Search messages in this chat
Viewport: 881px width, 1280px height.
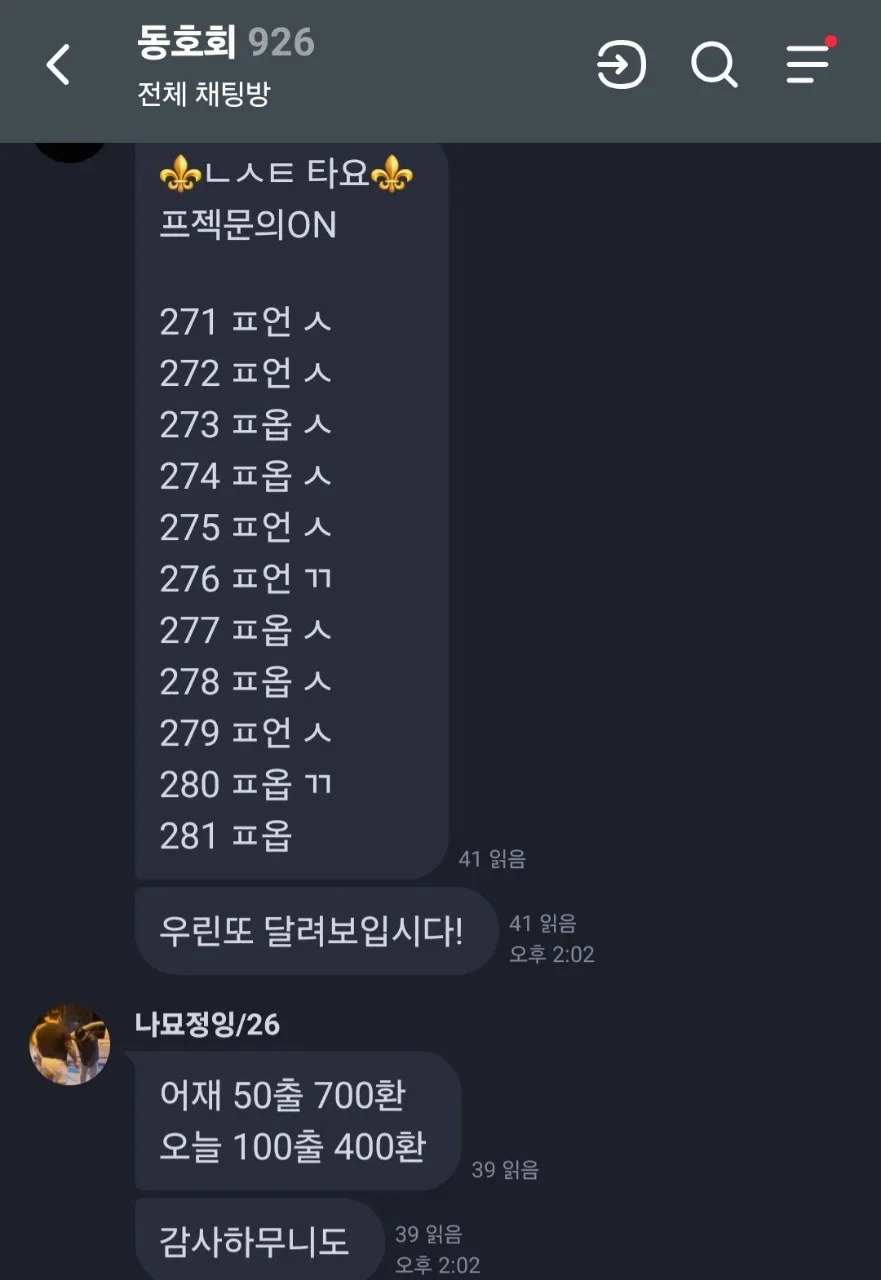(x=714, y=65)
